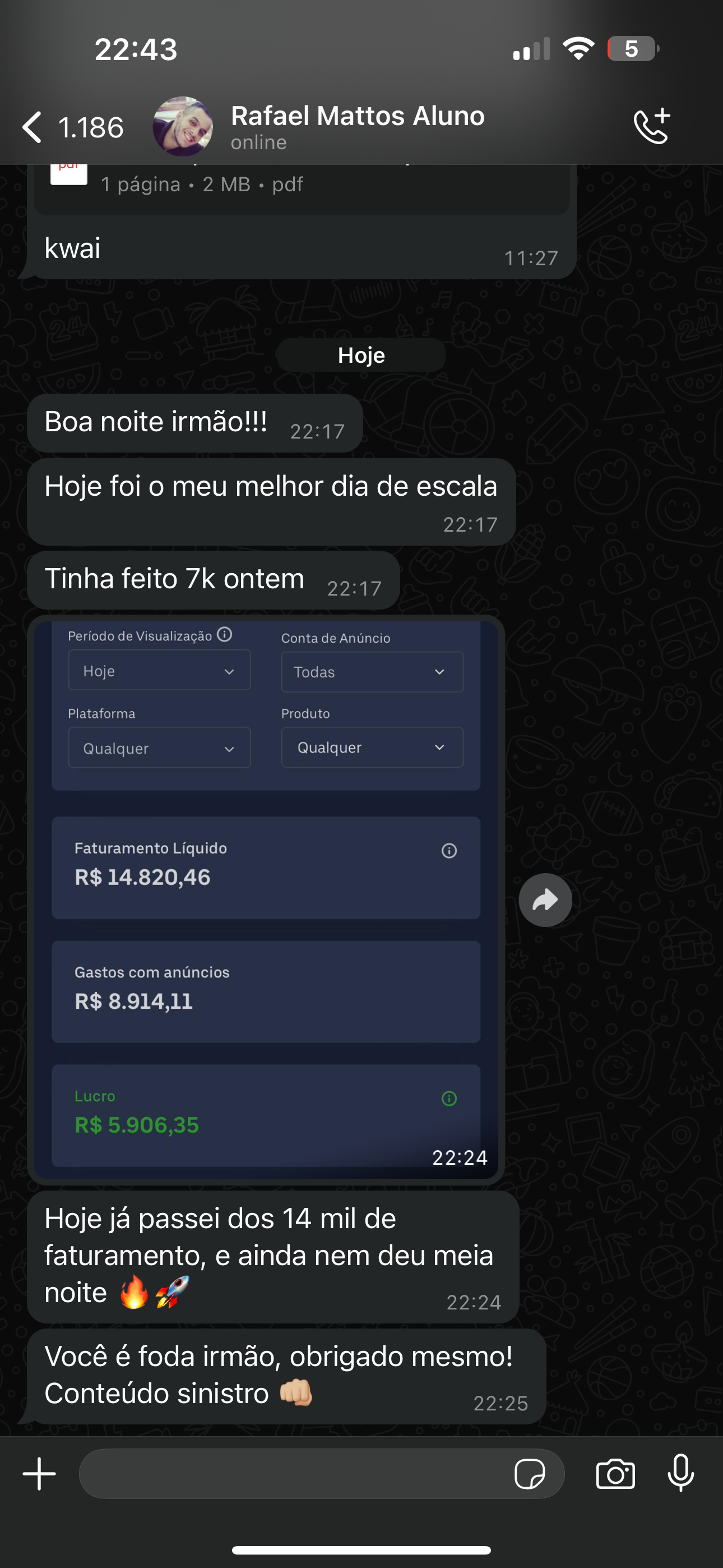Tap the info icon next to Lucro
This screenshot has height=1568, width=723.
tap(448, 1098)
